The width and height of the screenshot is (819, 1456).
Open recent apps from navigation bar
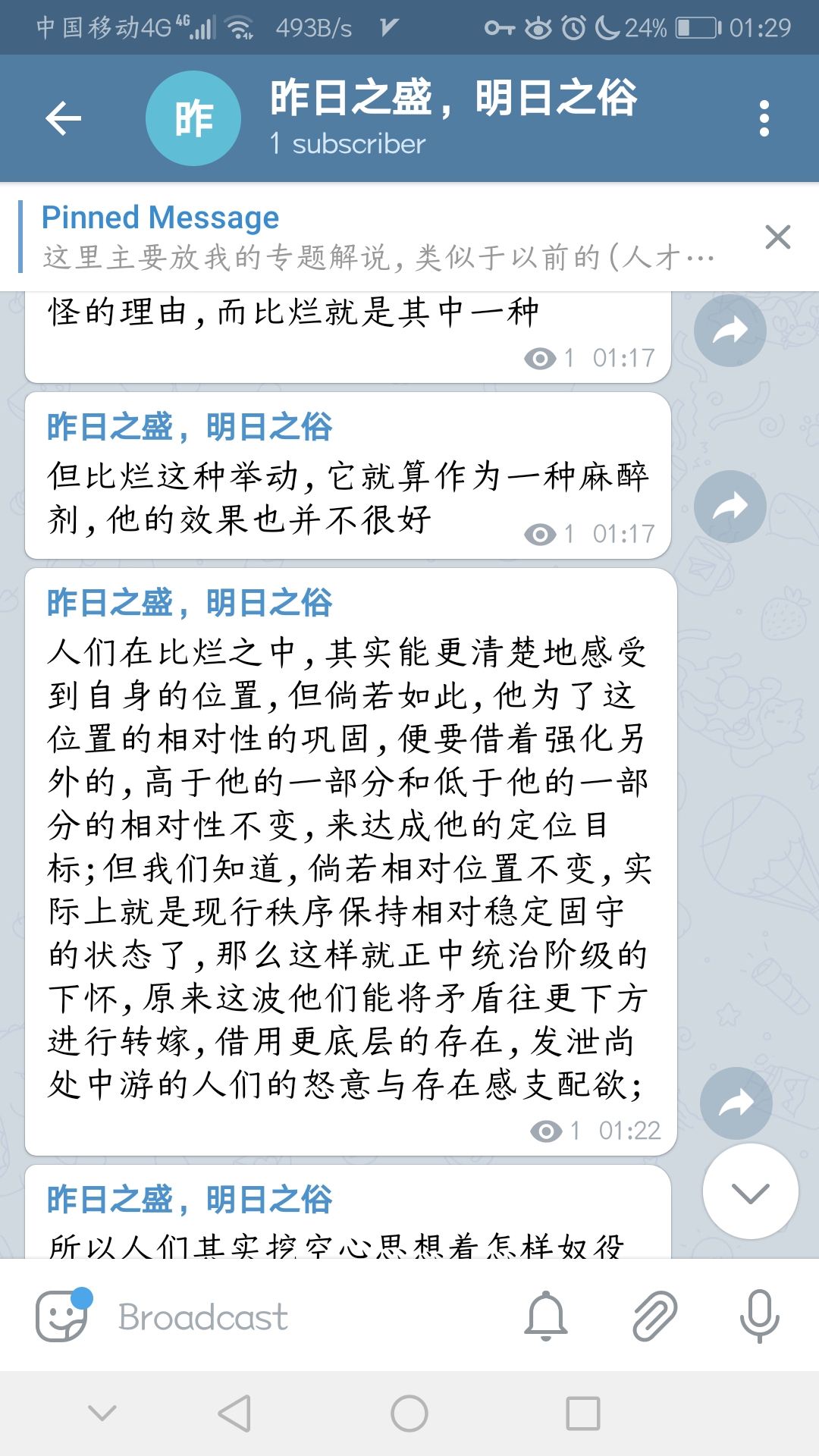(582, 1414)
